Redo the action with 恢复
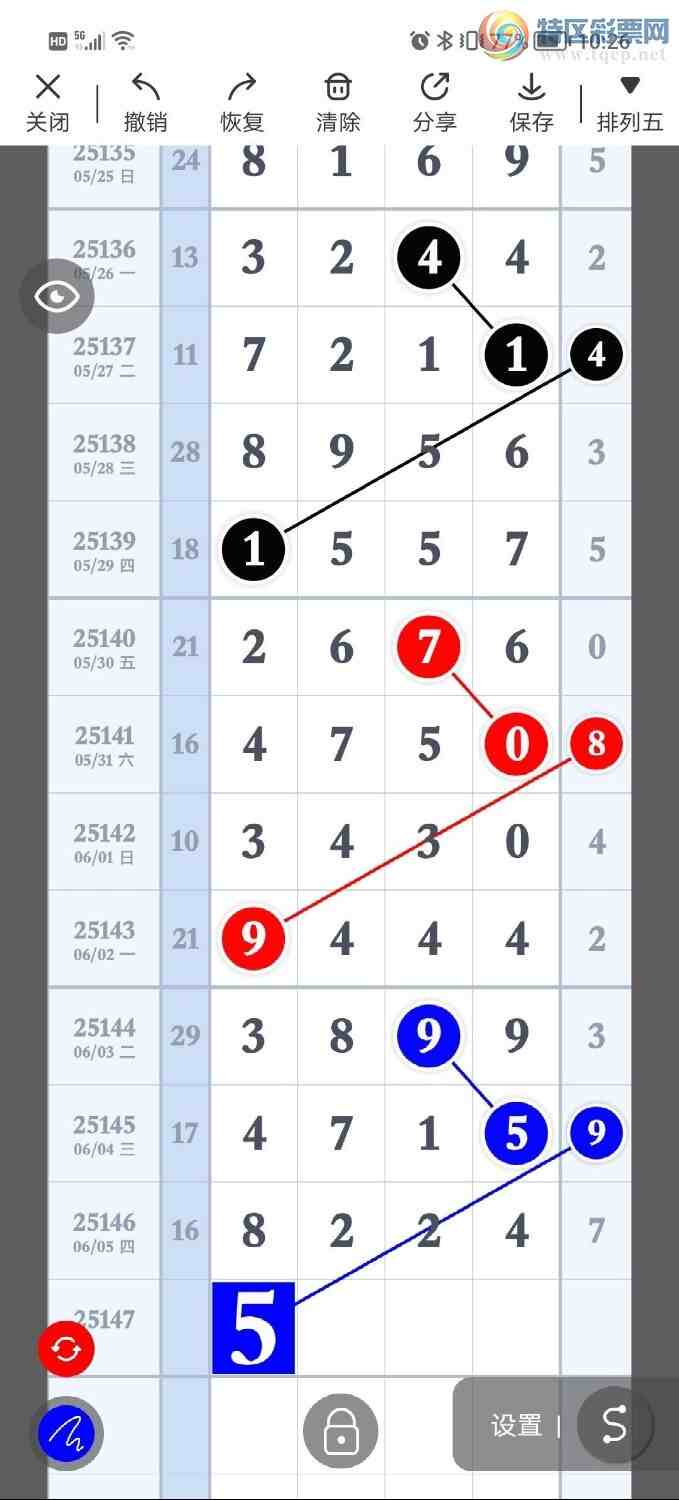The width and height of the screenshot is (679, 1500). click(242, 102)
